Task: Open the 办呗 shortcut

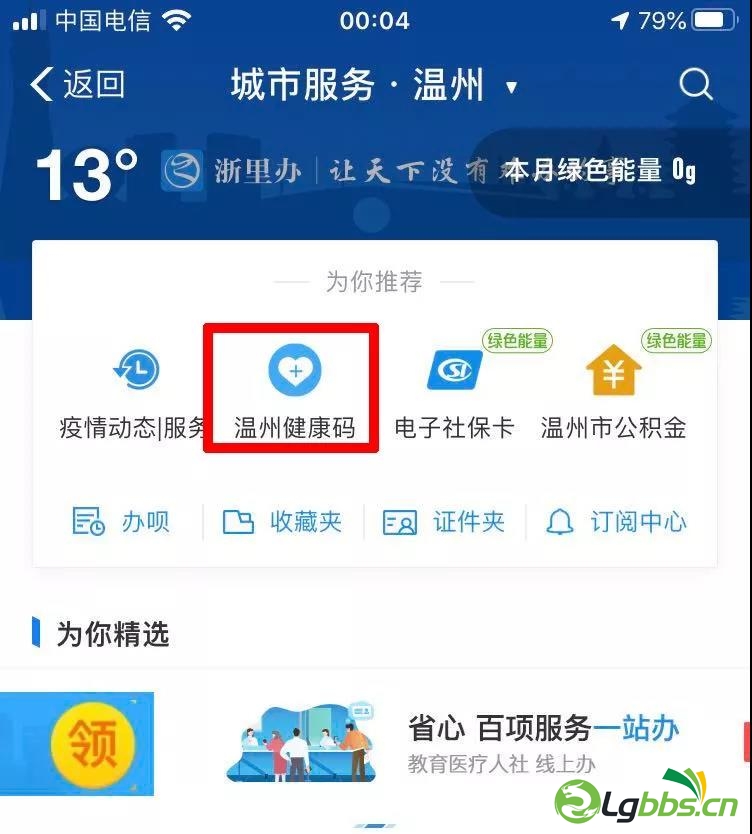Action: point(121,522)
